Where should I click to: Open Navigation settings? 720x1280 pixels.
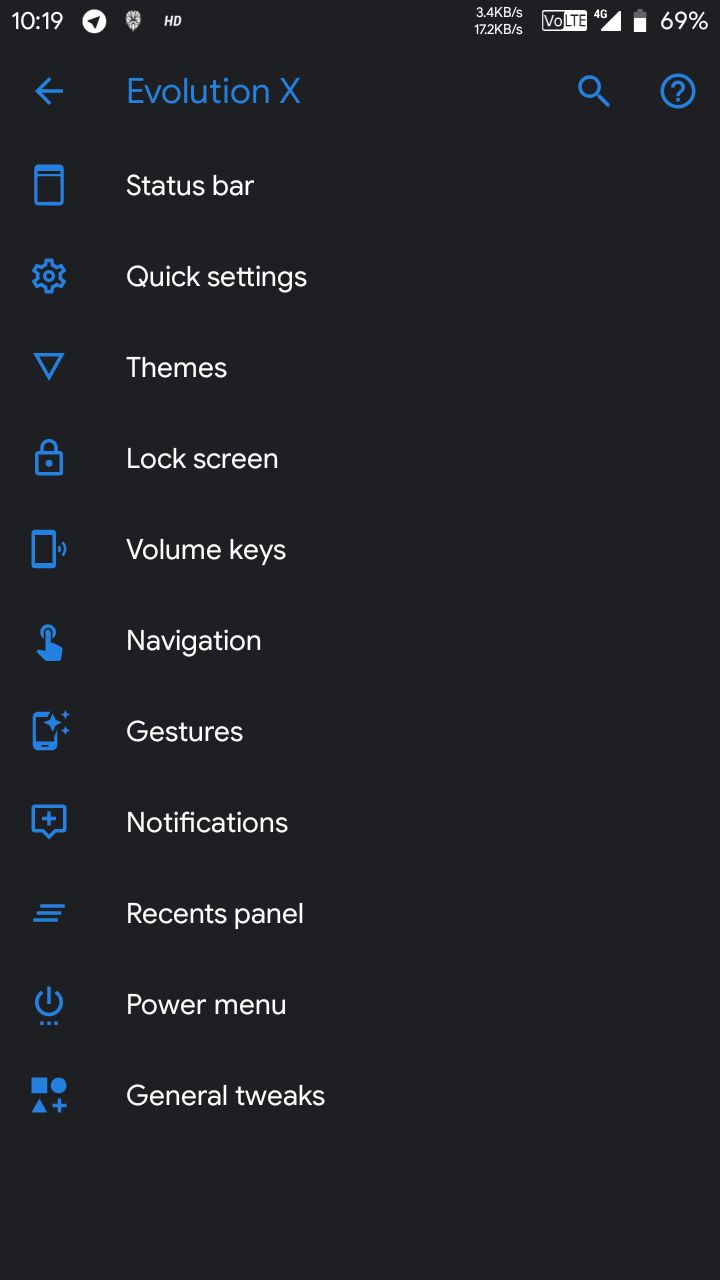(360, 641)
